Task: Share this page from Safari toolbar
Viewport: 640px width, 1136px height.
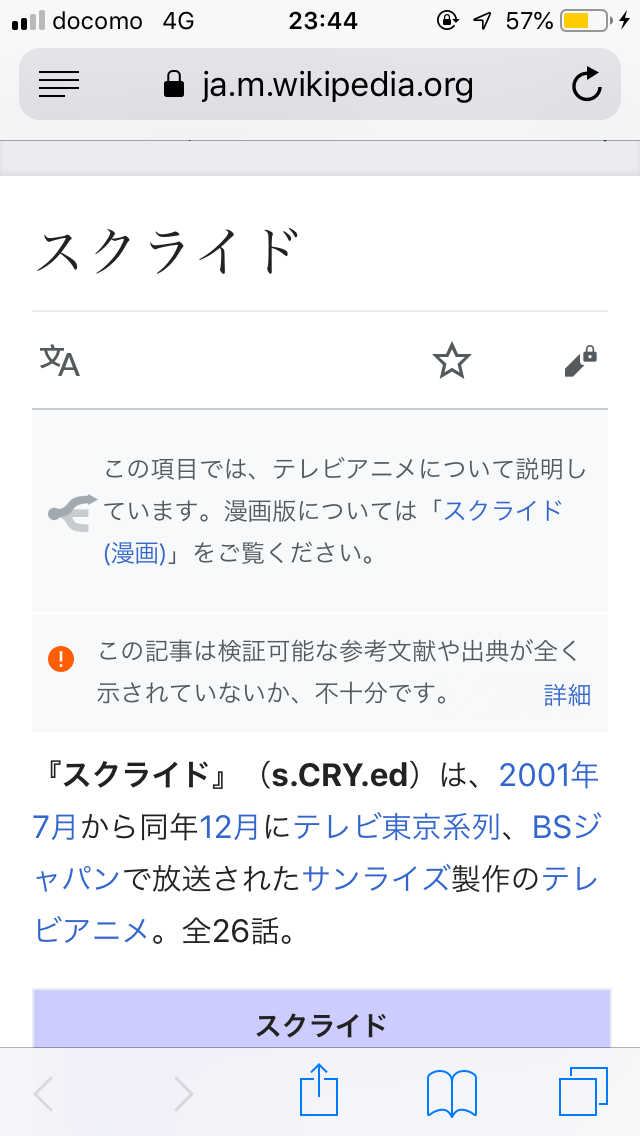Action: 320,1093
